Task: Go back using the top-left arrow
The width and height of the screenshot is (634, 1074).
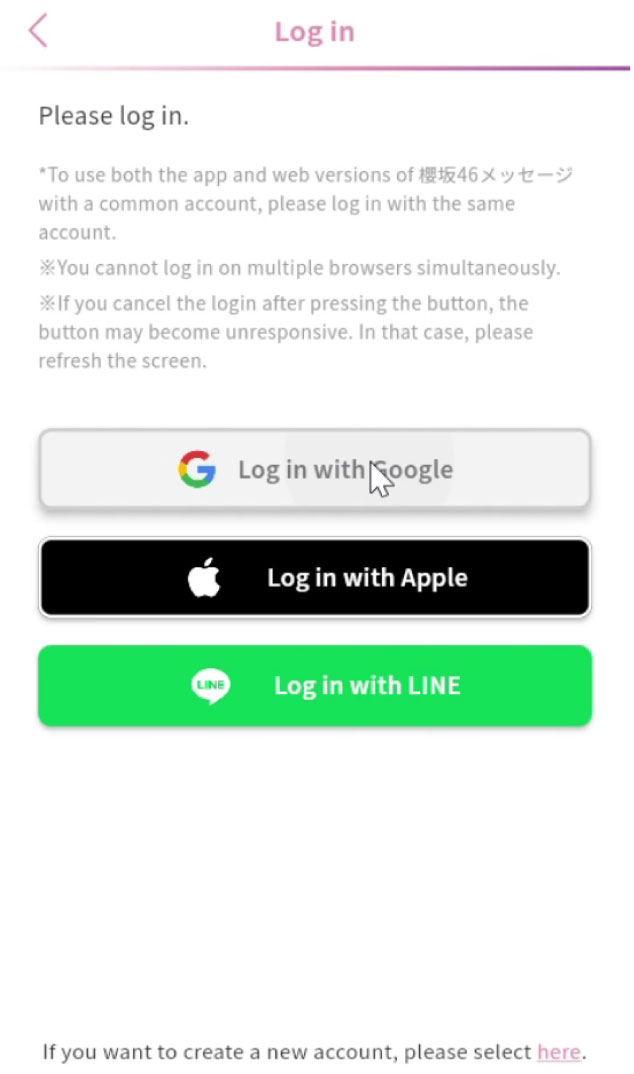Action: (38, 31)
